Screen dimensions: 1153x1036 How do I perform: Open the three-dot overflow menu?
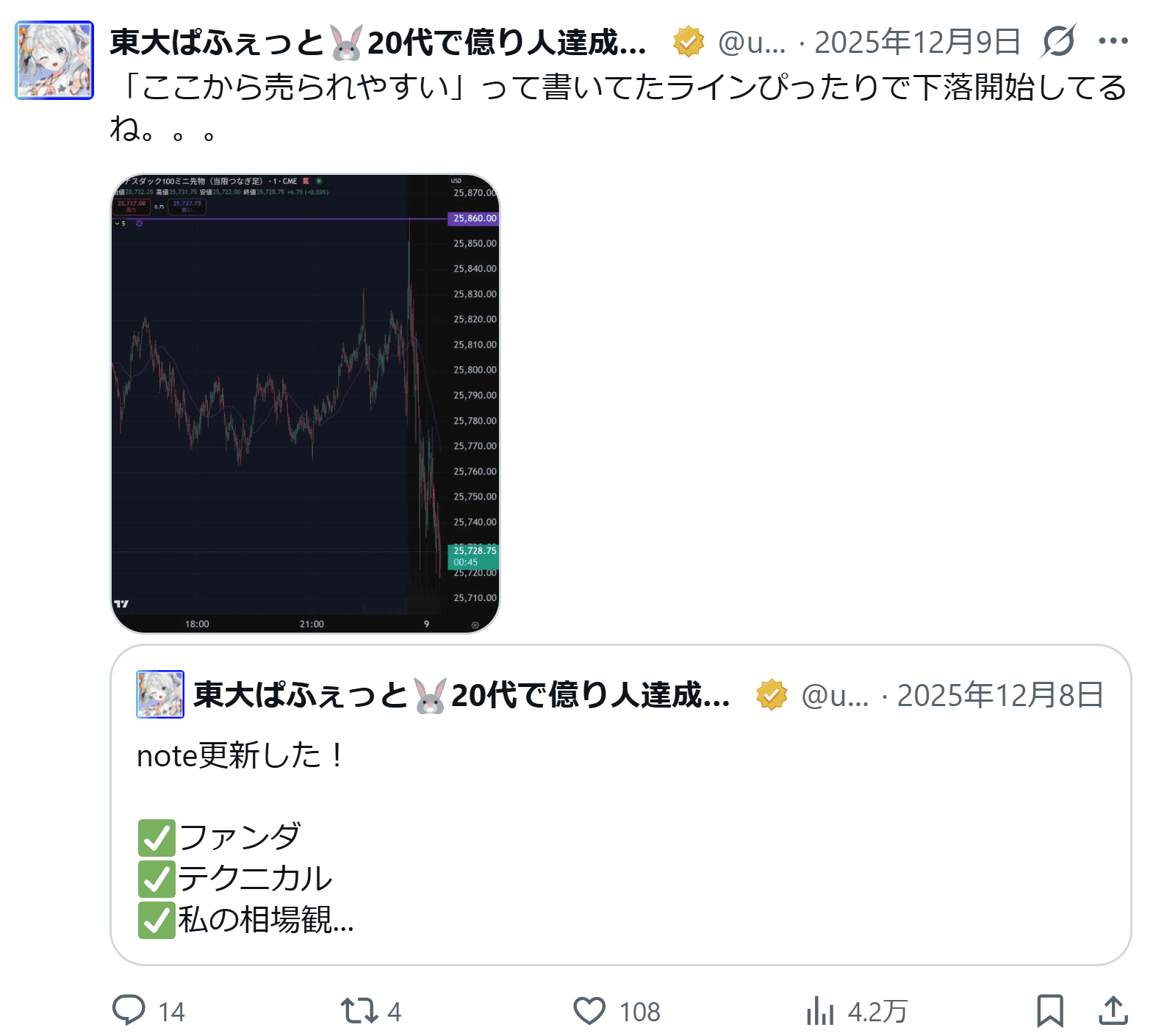coord(1113,41)
